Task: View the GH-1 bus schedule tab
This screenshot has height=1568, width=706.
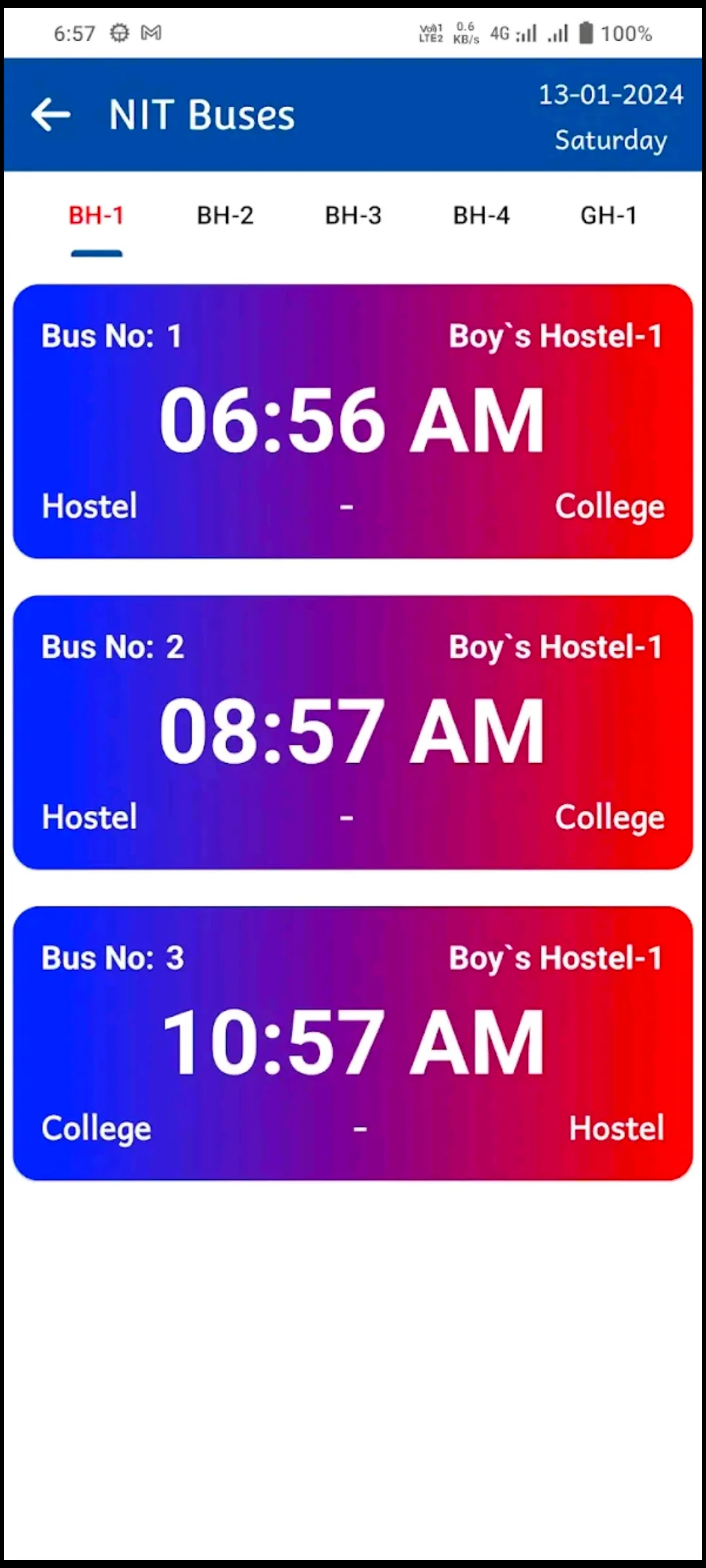Action: pos(609,216)
